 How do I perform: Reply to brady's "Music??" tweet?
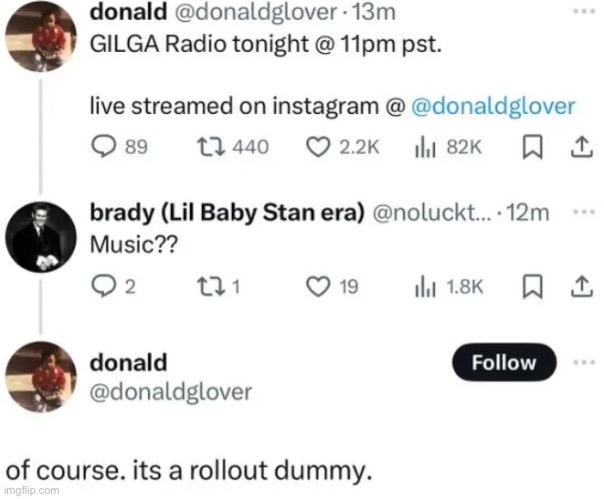click(103, 288)
